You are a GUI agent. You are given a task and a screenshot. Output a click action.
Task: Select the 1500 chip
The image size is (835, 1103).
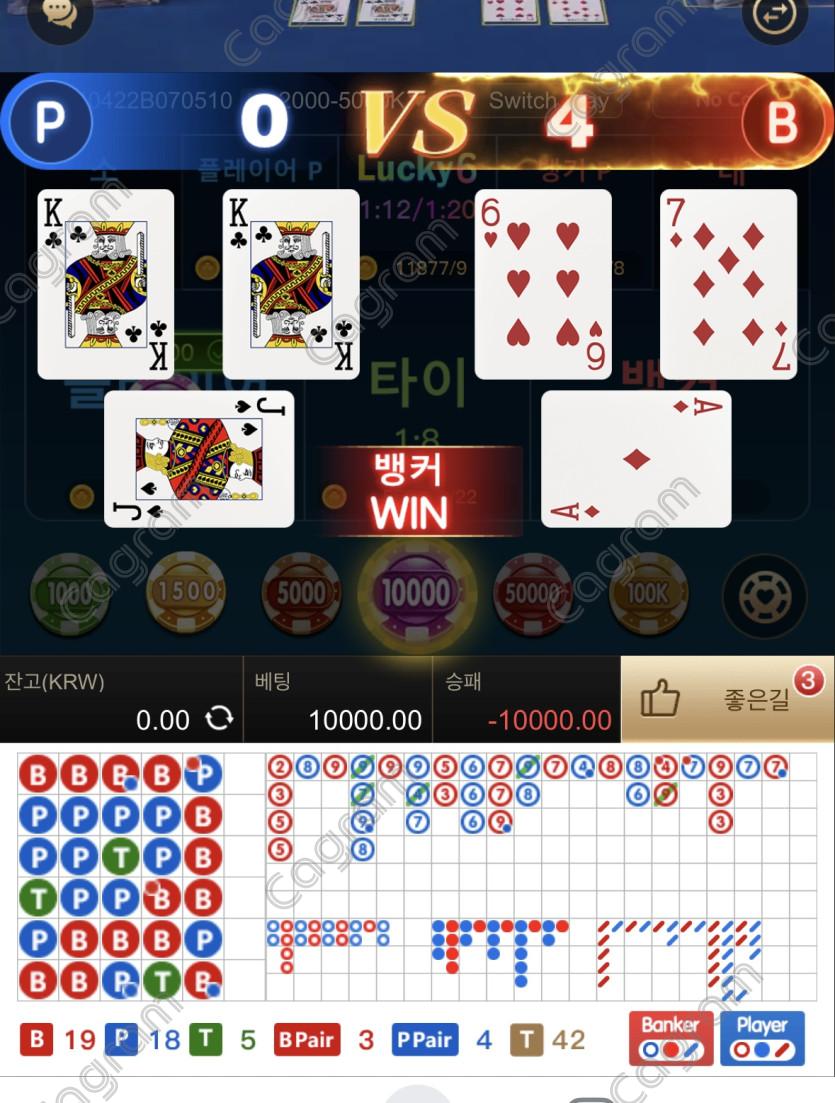185,592
